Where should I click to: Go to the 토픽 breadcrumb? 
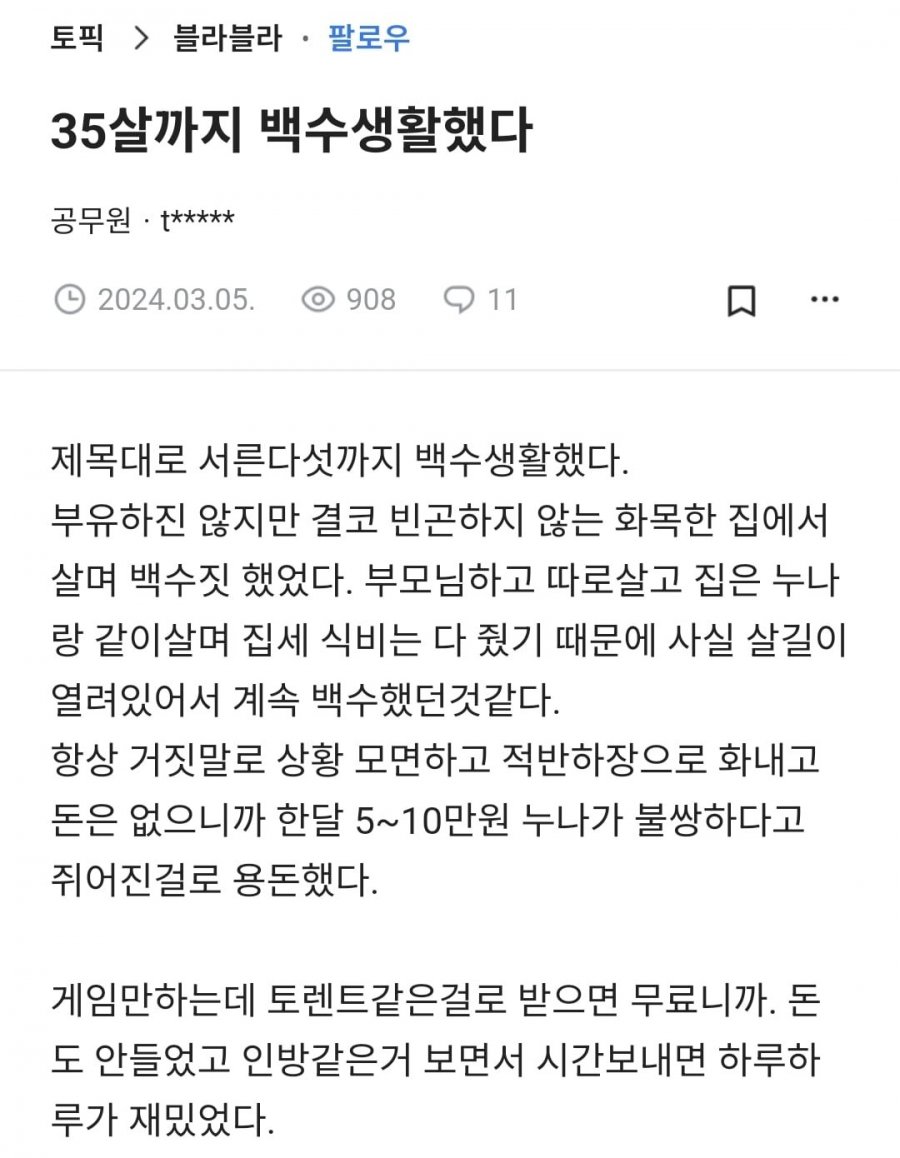click(x=77, y=39)
